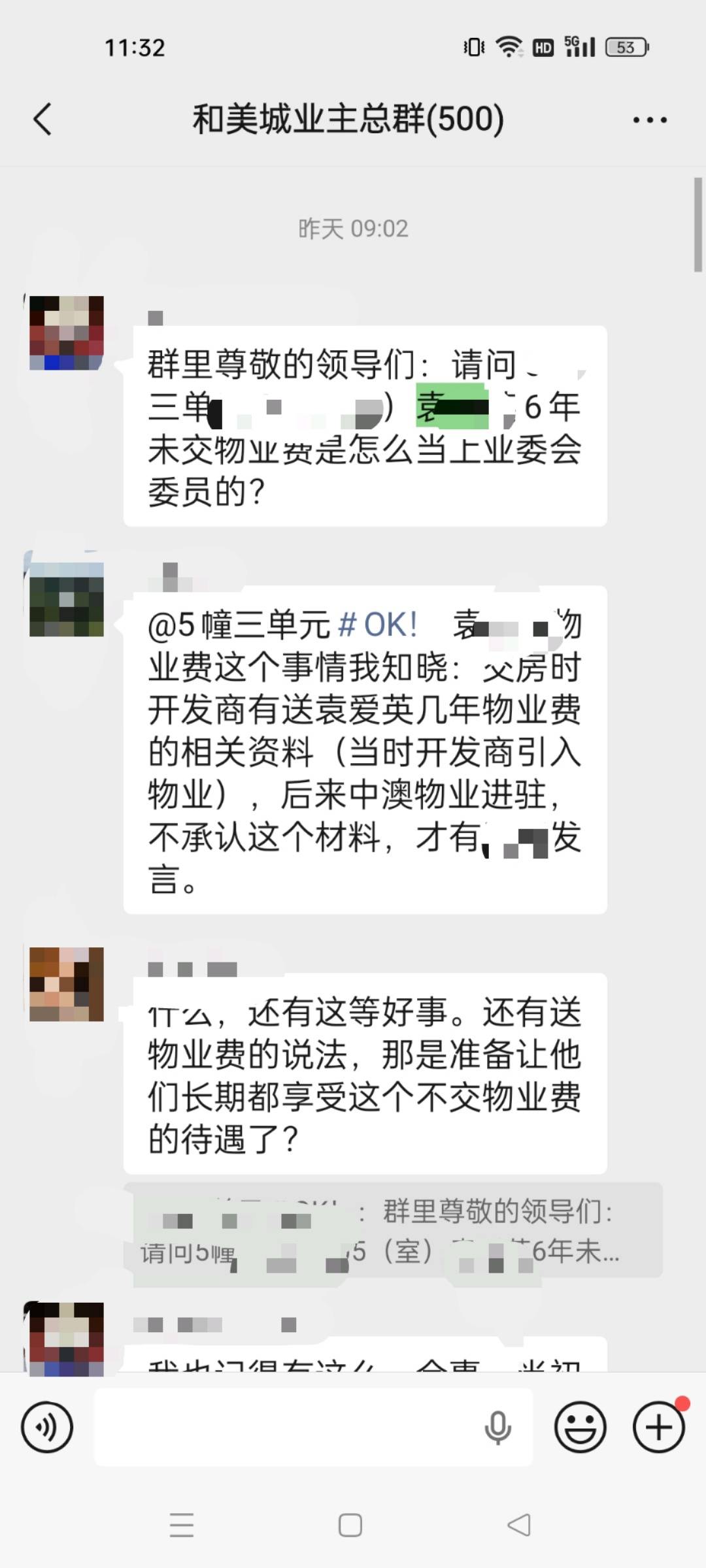Screen dimensions: 706x1568
Task: Tap the system home button
Action: point(350,1526)
